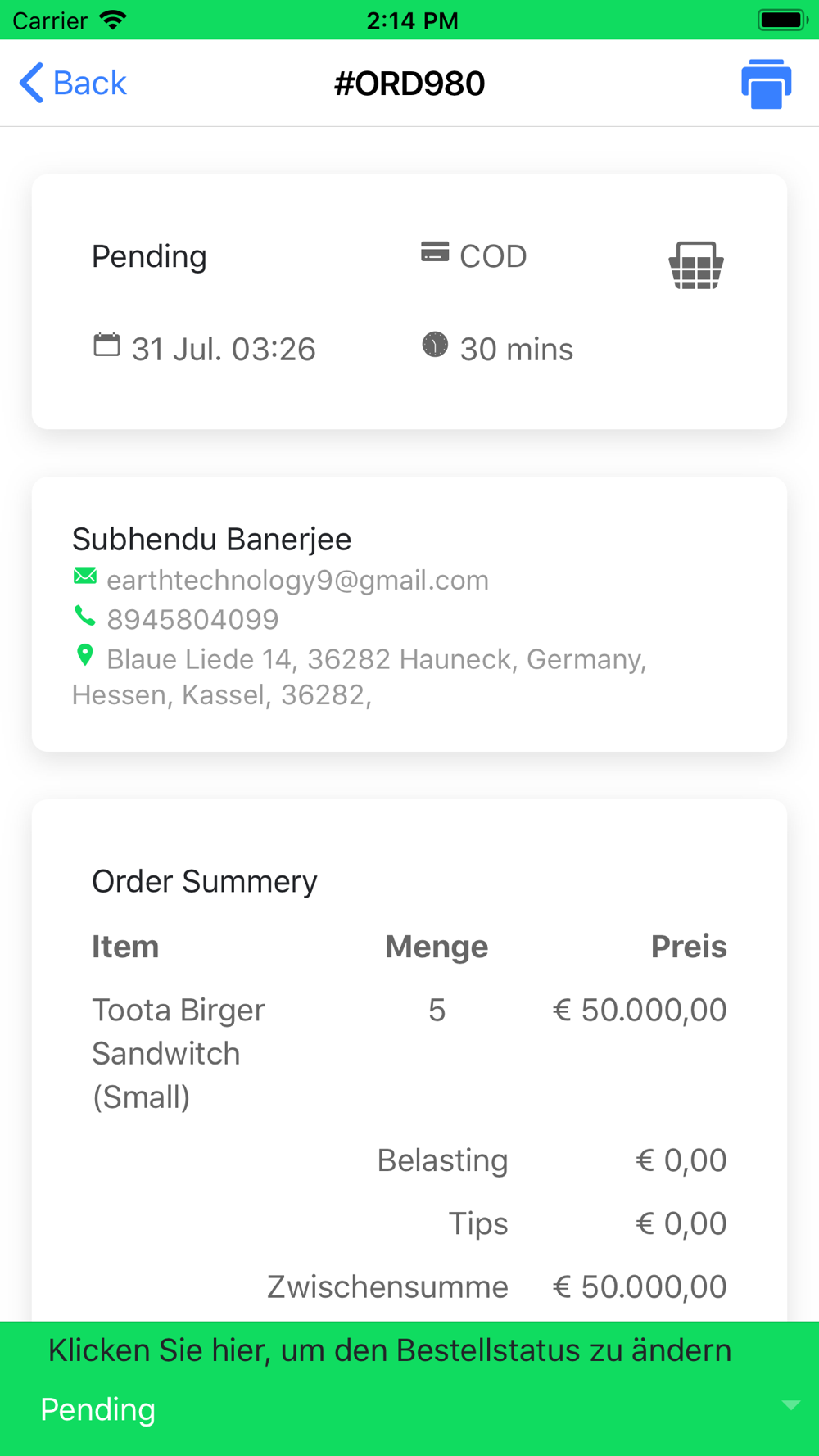Open the Blaue Liede 14 address location

coord(360,676)
